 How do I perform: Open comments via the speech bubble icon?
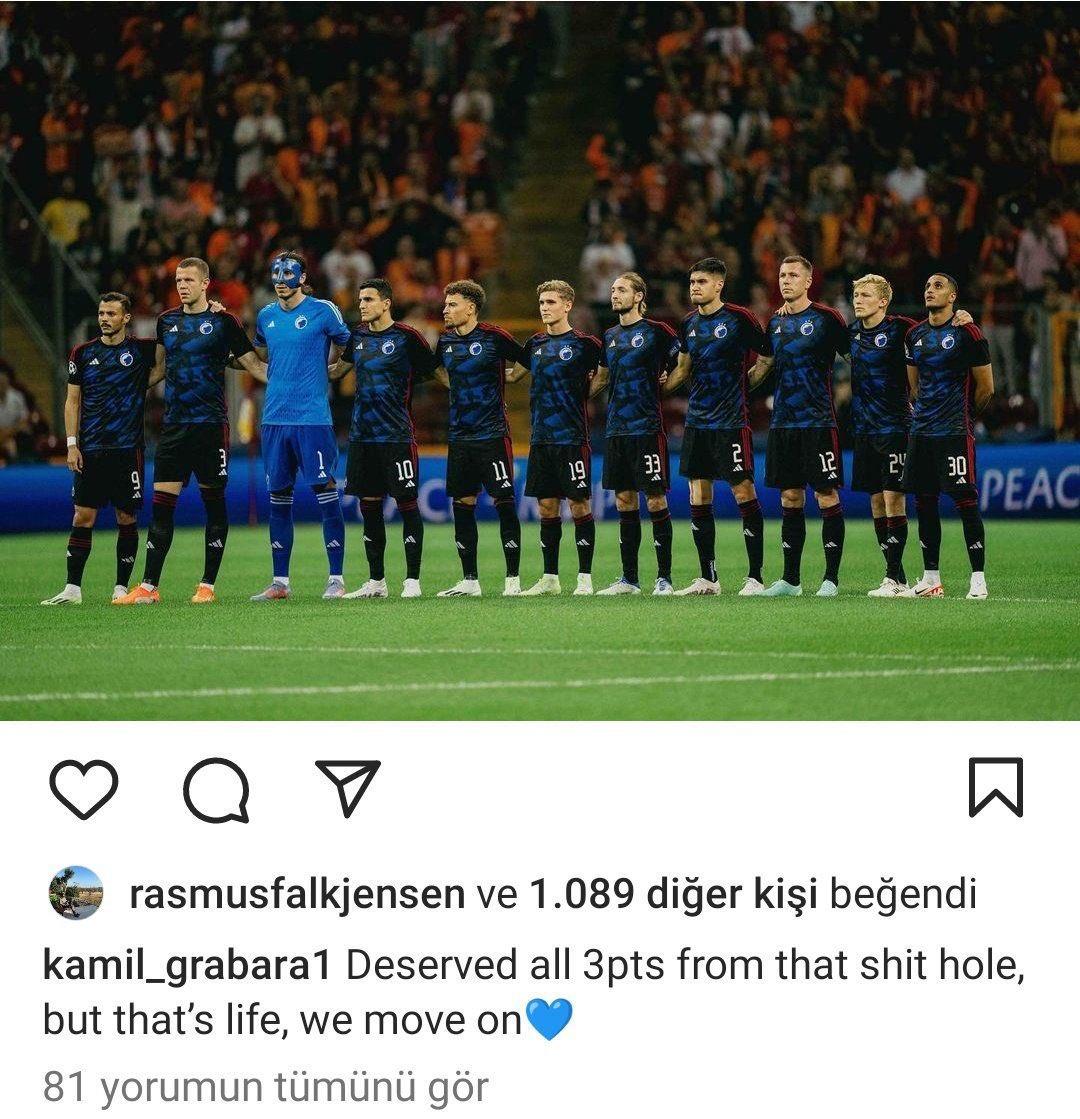[216, 789]
